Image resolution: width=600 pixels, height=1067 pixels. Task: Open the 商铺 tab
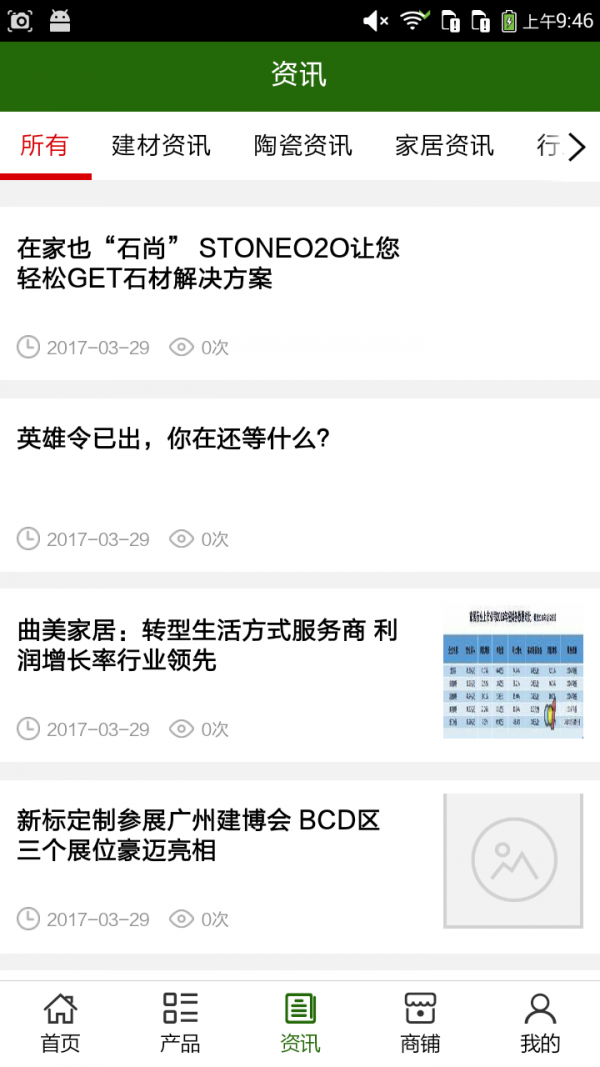pyautogui.click(x=420, y=1023)
